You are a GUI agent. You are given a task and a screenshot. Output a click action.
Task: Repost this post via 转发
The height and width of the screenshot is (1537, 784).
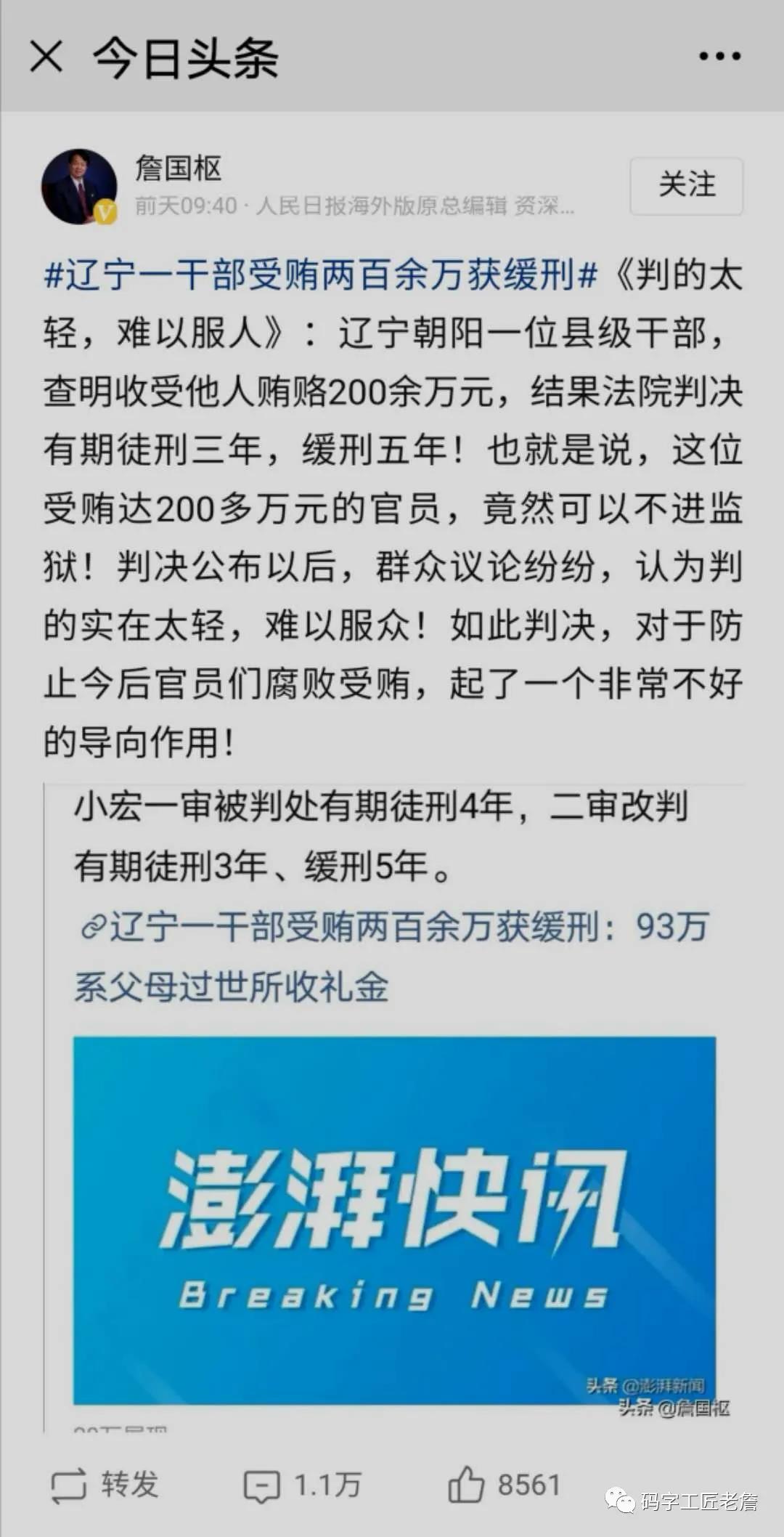tap(105, 1485)
